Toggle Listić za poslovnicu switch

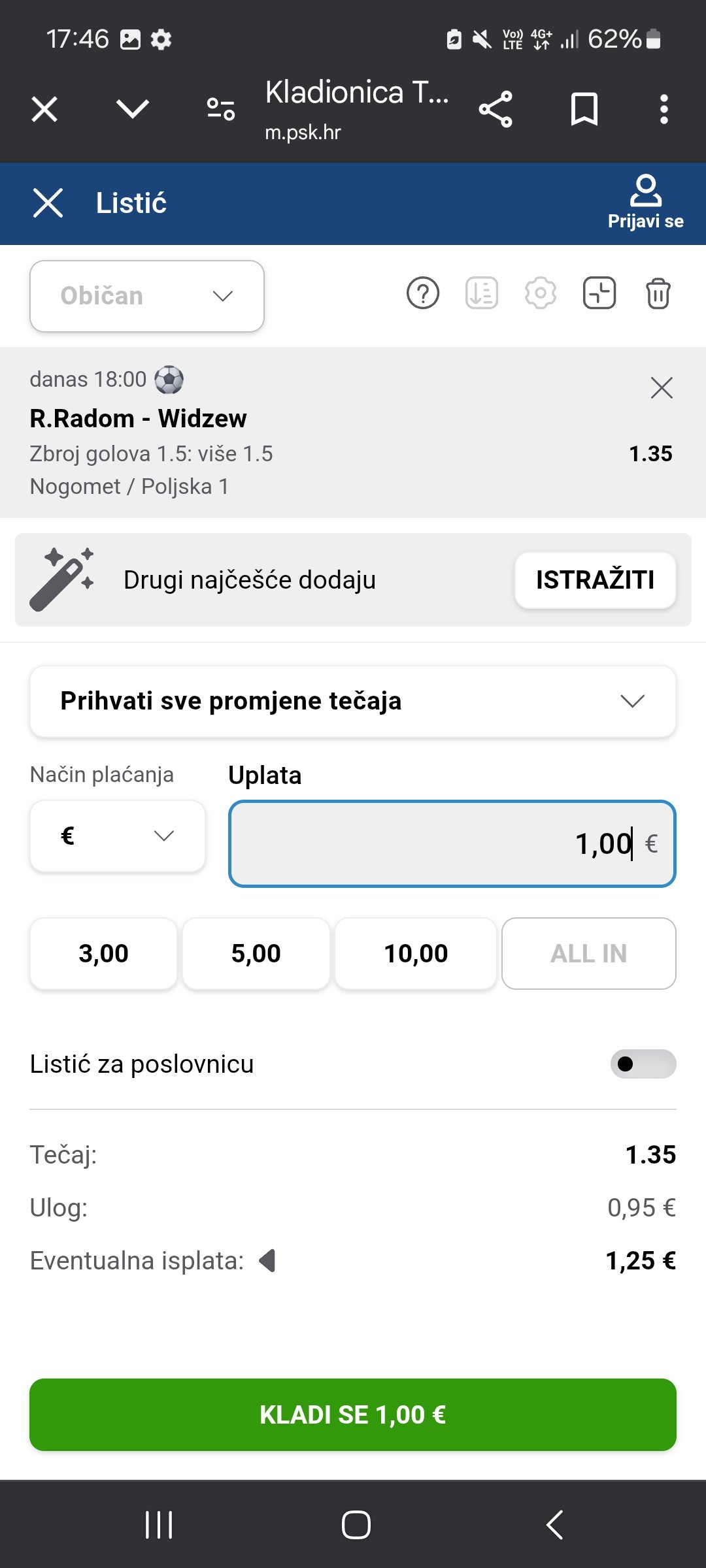pos(643,1064)
